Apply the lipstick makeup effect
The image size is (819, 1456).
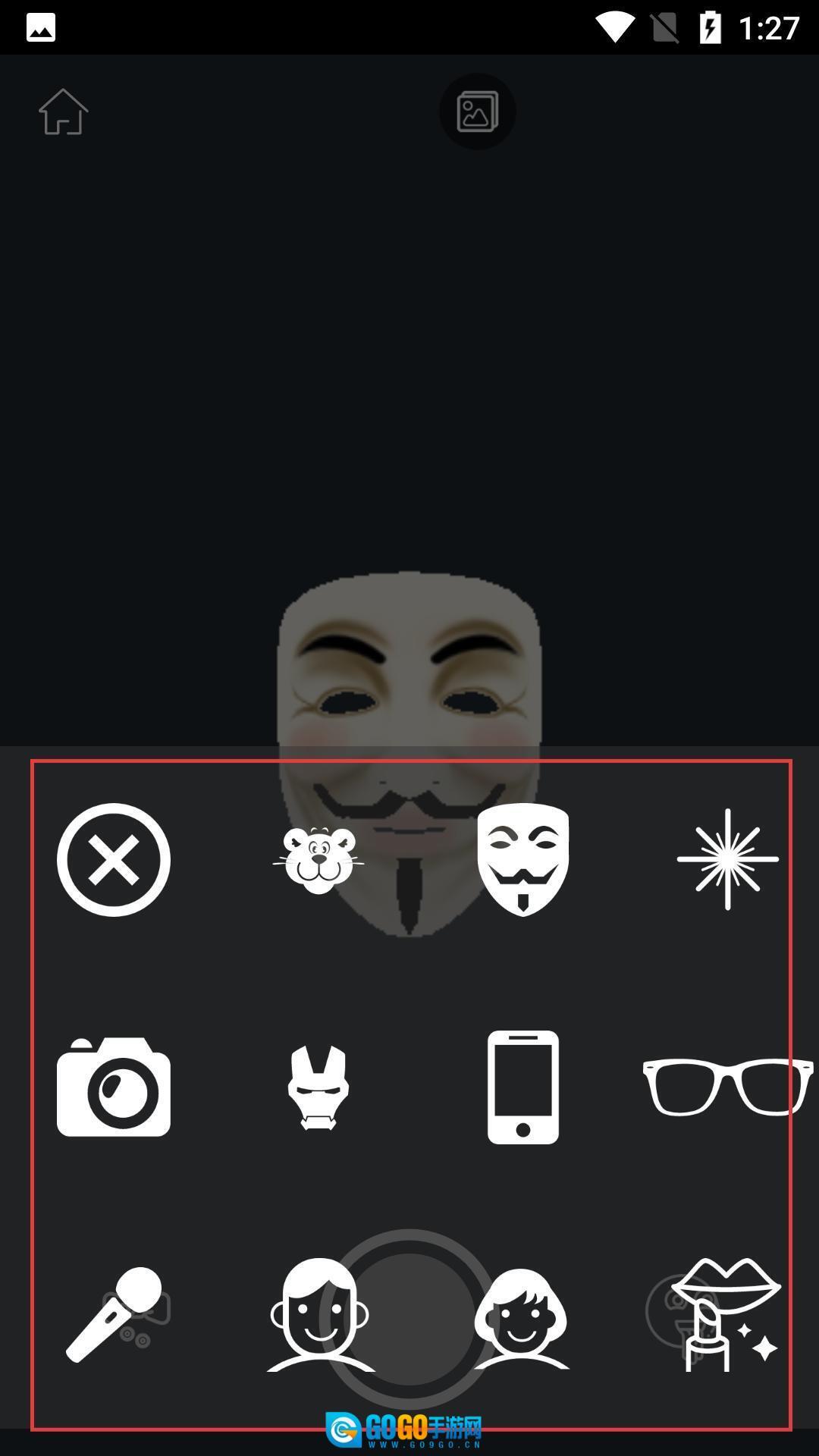pyautogui.click(x=727, y=1314)
